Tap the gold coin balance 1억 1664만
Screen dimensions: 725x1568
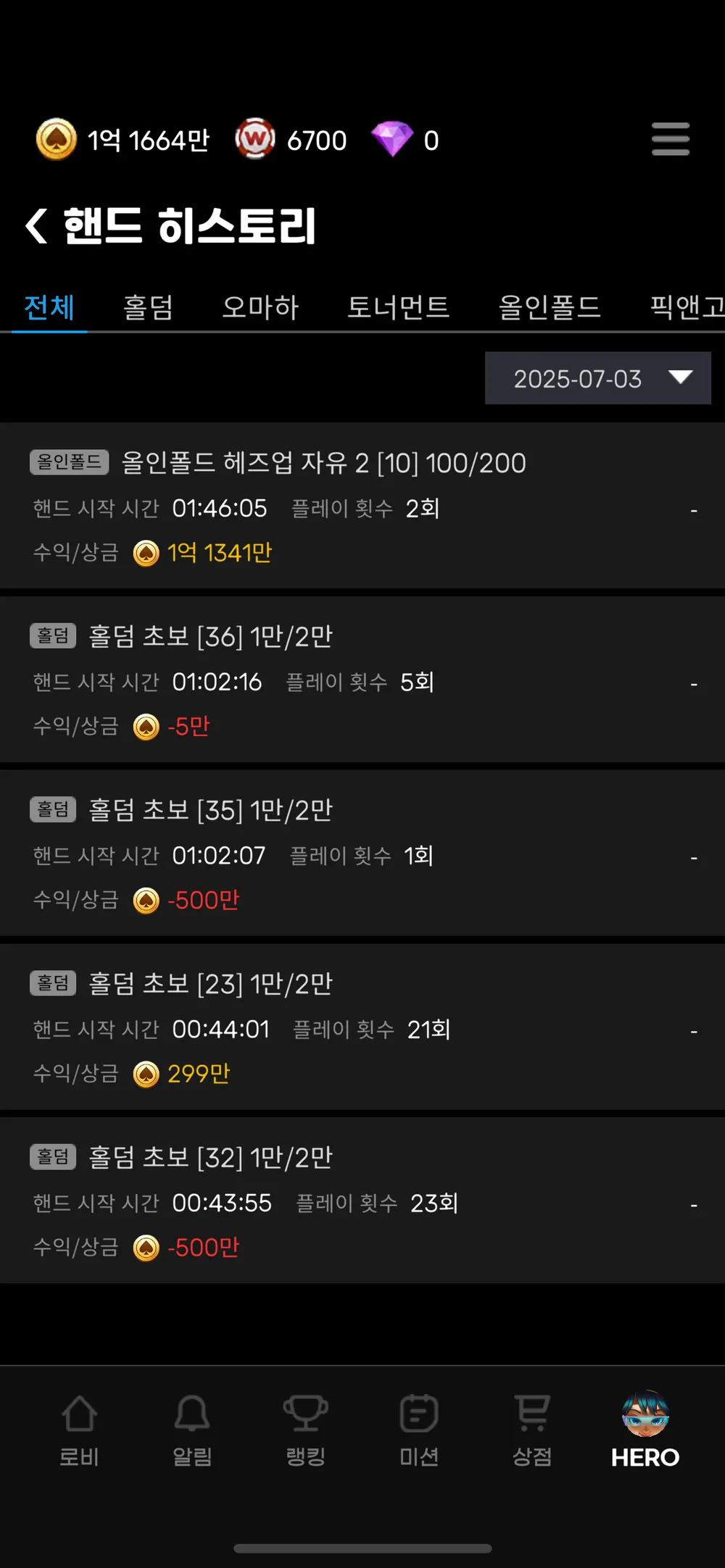click(123, 140)
